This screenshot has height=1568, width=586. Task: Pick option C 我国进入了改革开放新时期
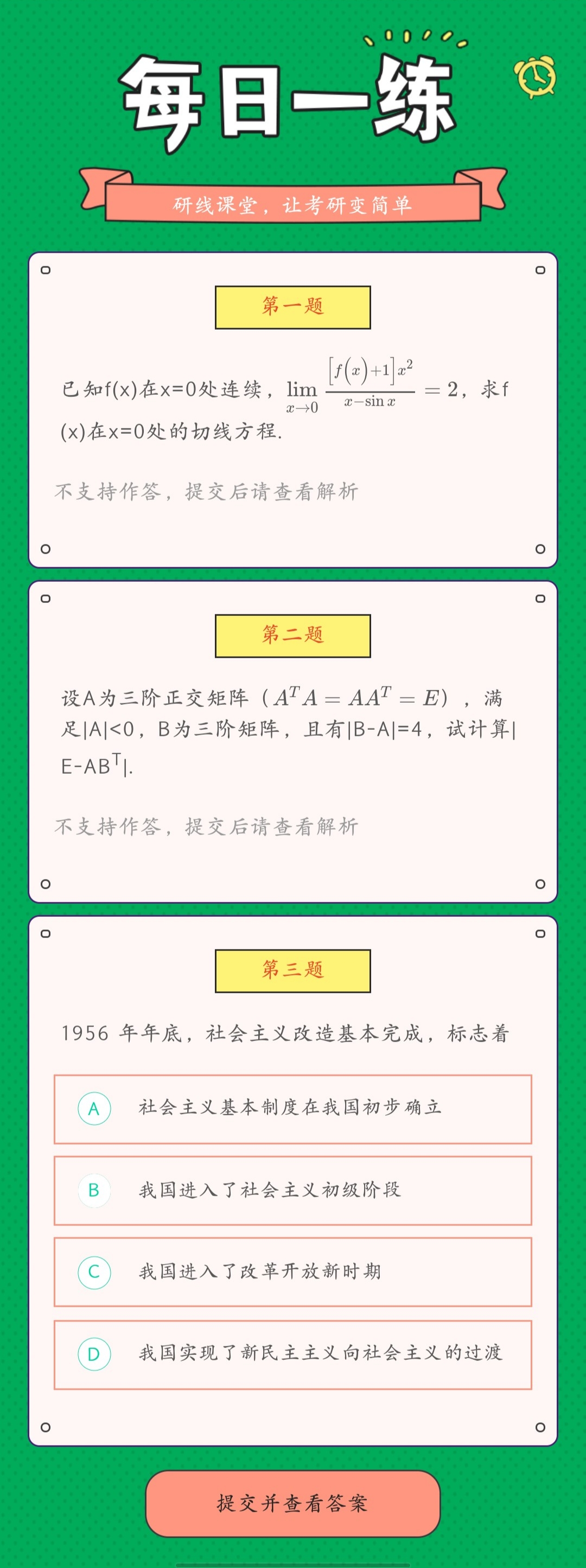[x=292, y=1272]
